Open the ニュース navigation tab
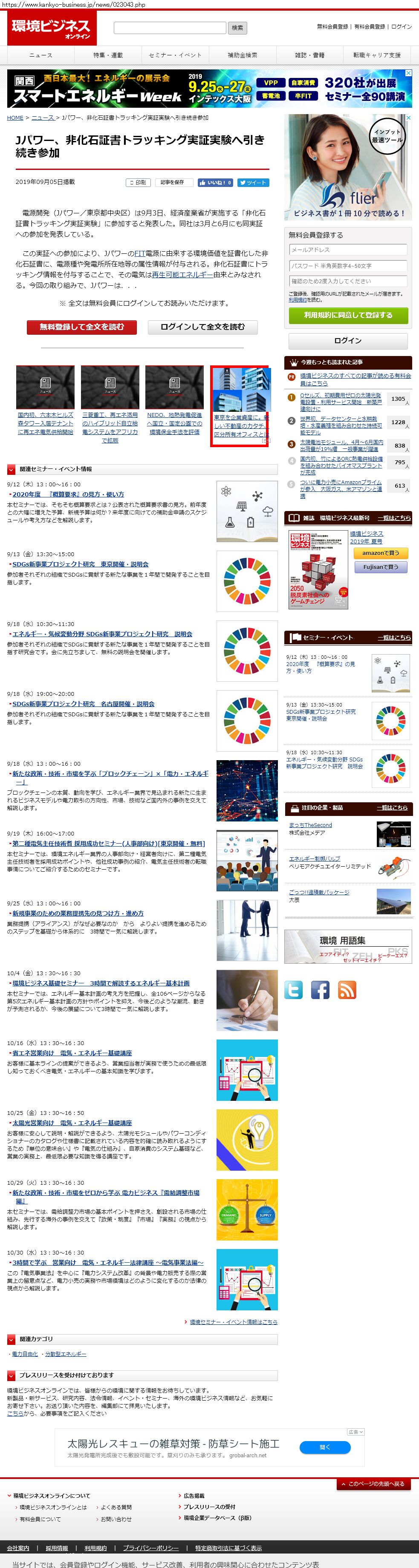The width and height of the screenshot is (419, 1568). (41, 55)
